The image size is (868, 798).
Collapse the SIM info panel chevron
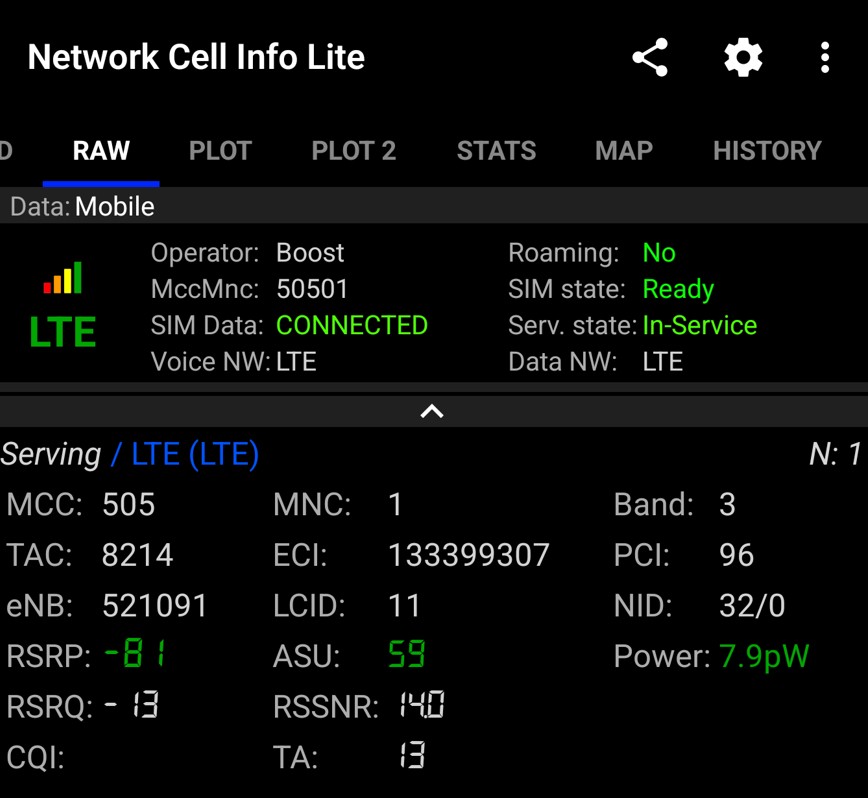coord(432,411)
